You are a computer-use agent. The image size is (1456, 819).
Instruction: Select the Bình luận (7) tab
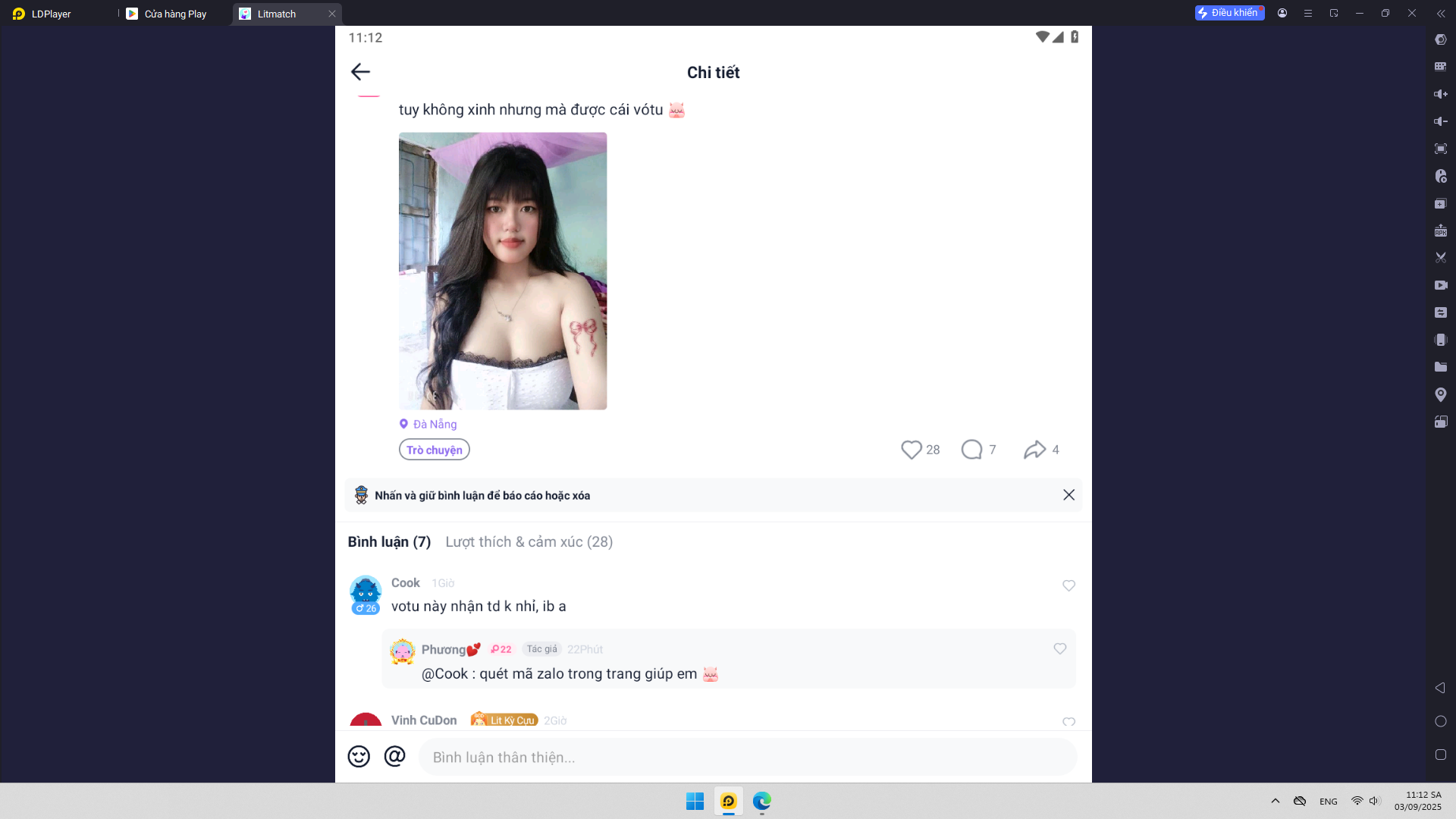click(389, 541)
